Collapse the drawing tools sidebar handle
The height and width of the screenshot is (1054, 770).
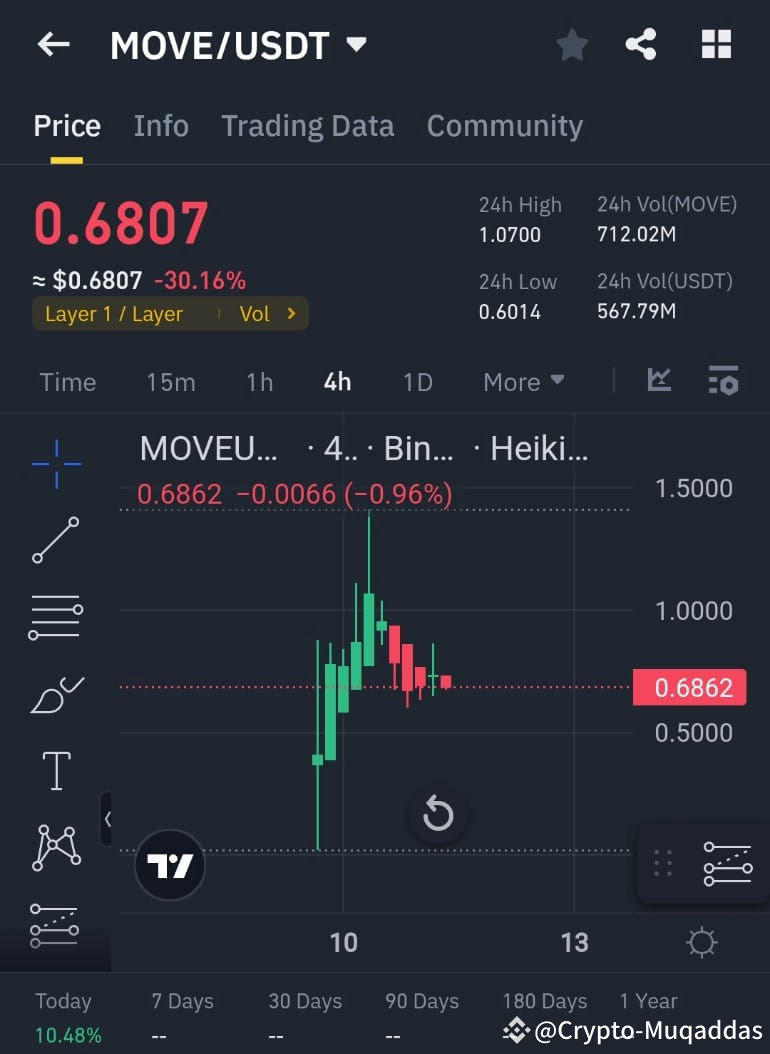(x=108, y=818)
